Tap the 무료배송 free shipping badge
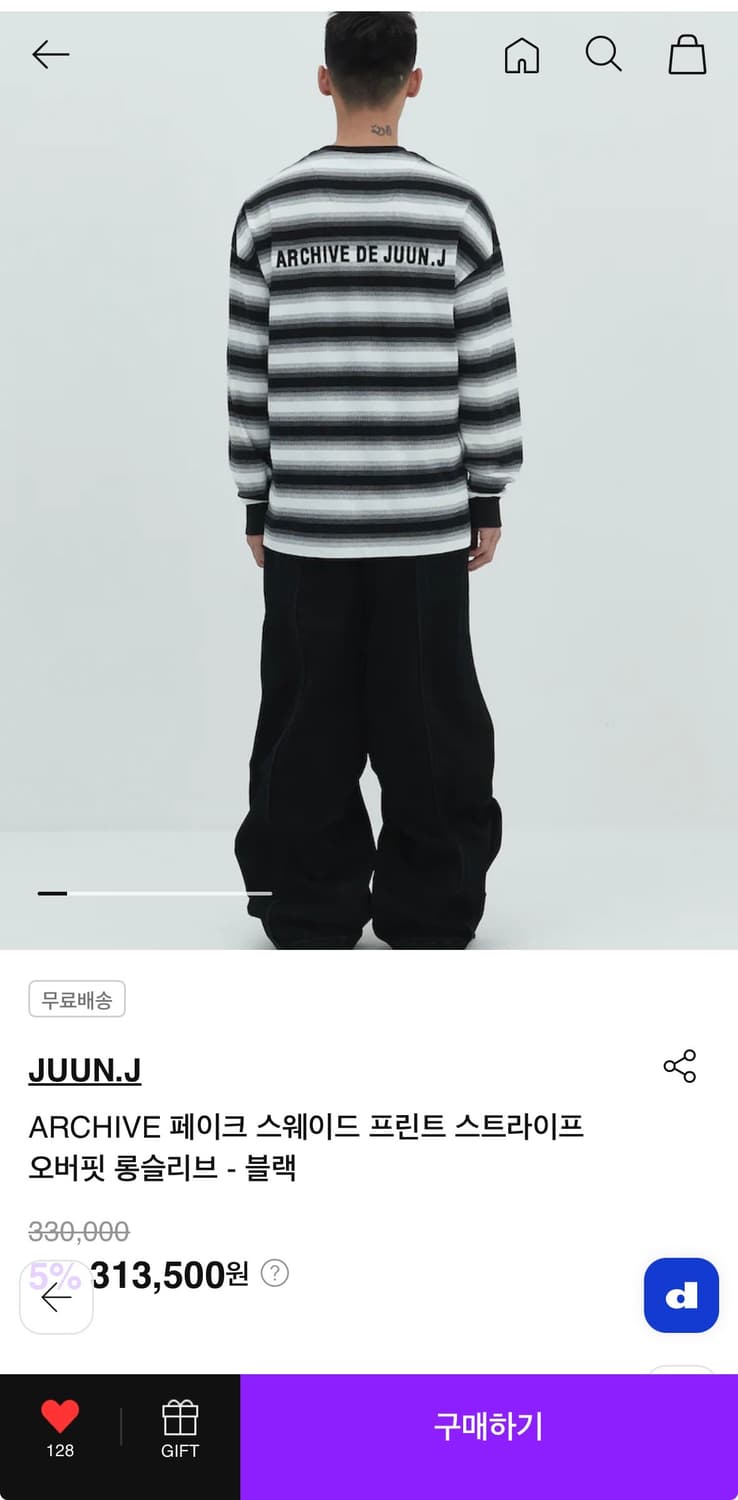The image size is (738, 1500). 77,998
